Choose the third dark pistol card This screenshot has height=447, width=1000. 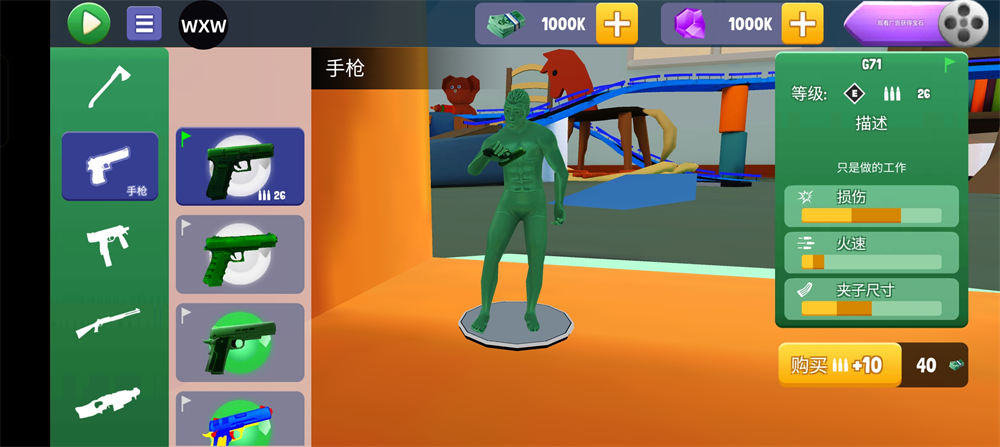[x=240, y=343]
